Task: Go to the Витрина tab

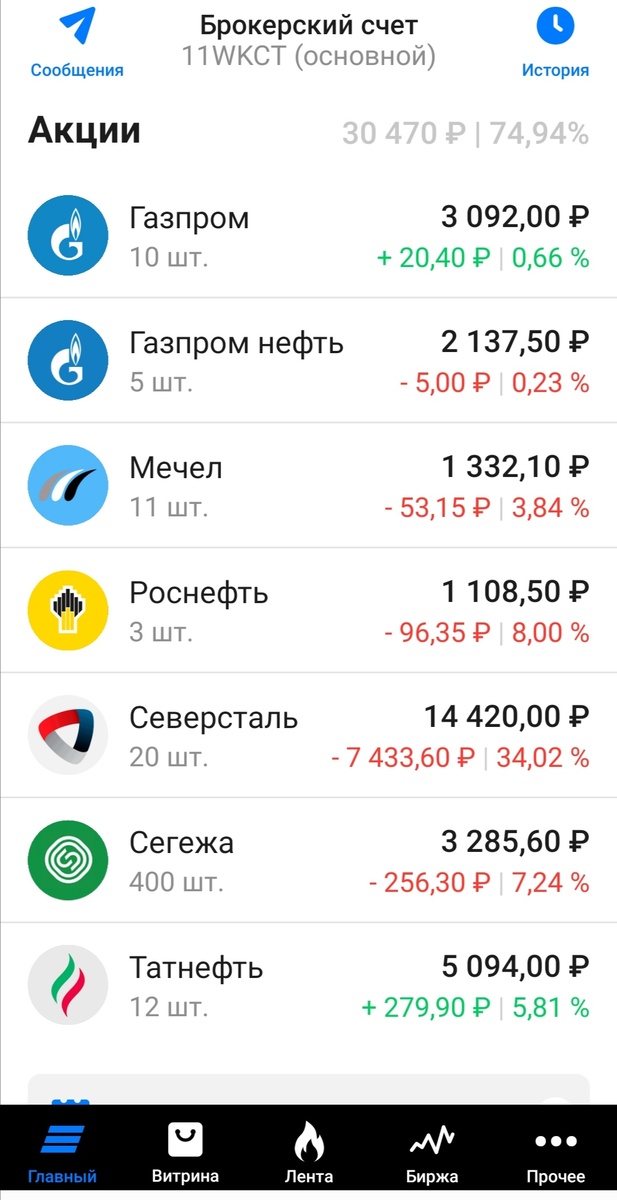Action: (185, 1152)
